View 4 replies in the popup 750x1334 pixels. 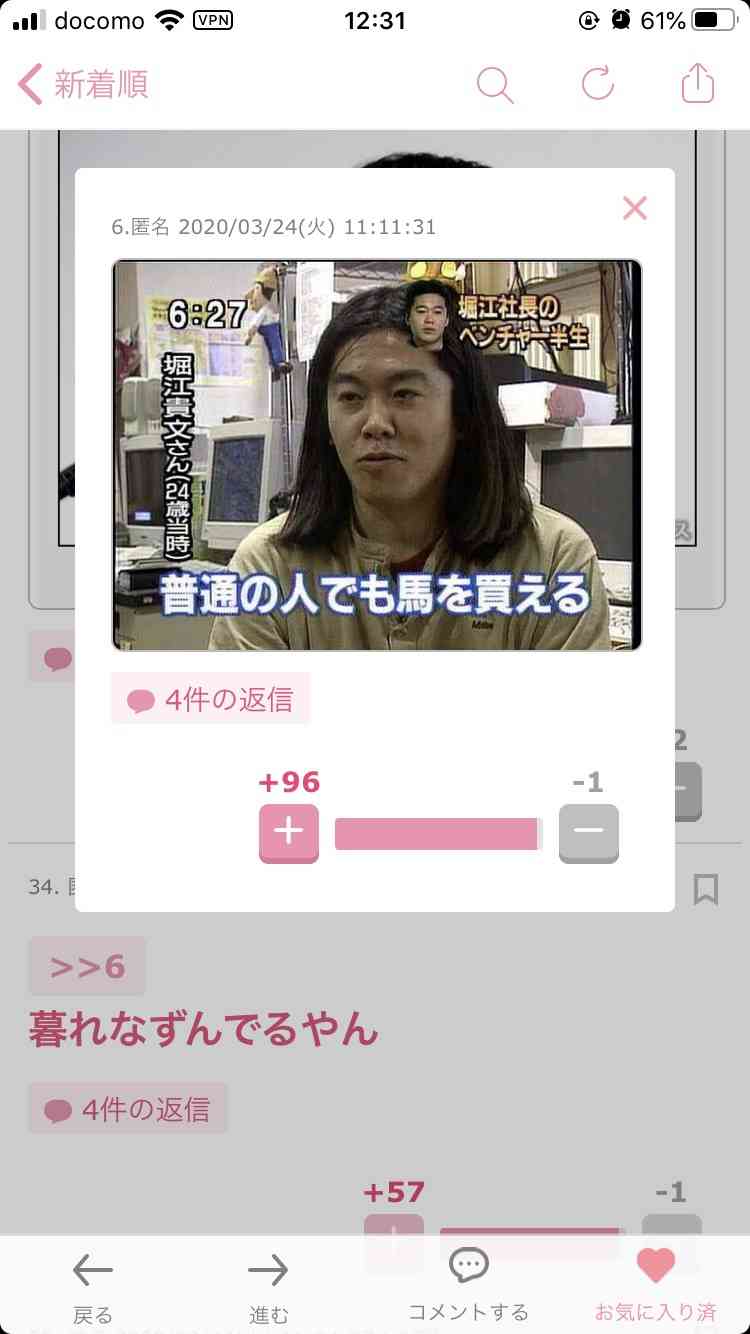(x=211, y=699)
